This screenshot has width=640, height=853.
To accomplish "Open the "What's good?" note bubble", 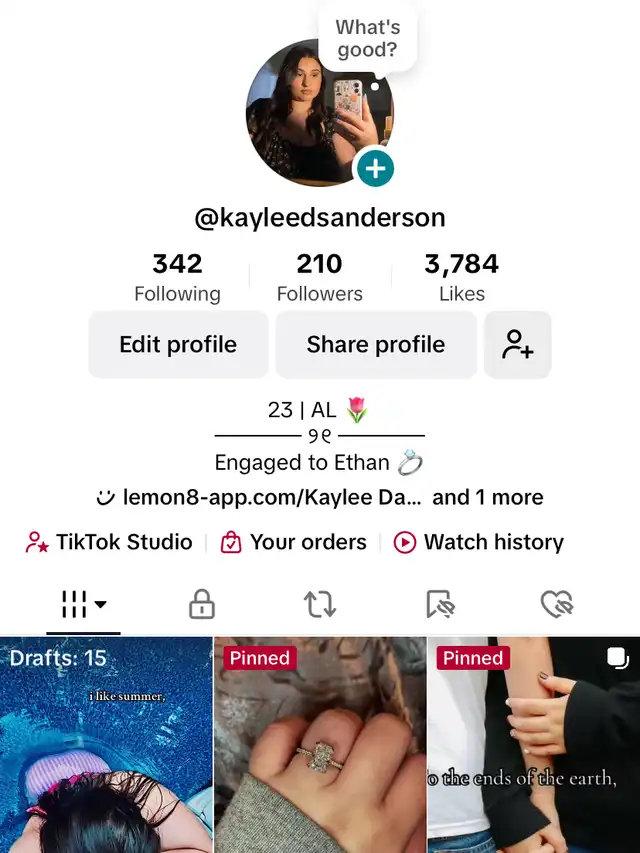I will (367, 40).
